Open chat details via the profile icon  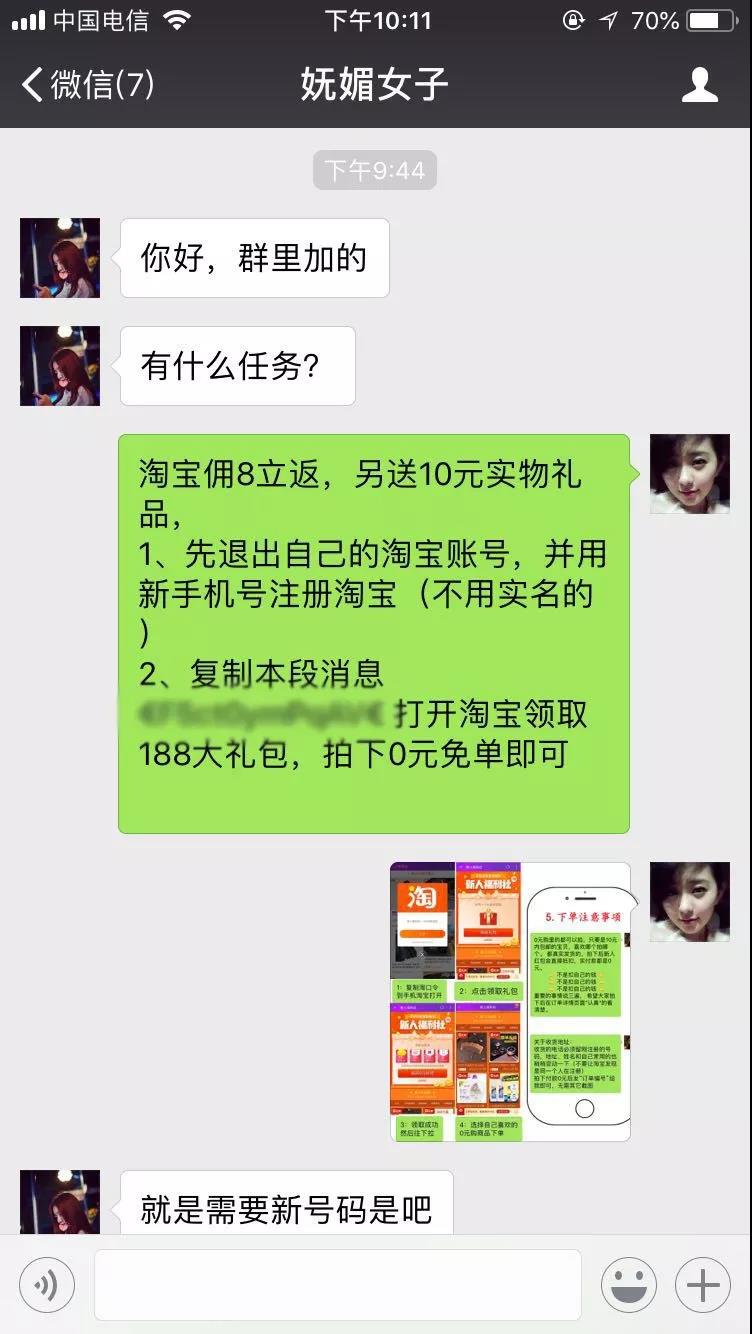pyautogui.click(x=699, y=85)
